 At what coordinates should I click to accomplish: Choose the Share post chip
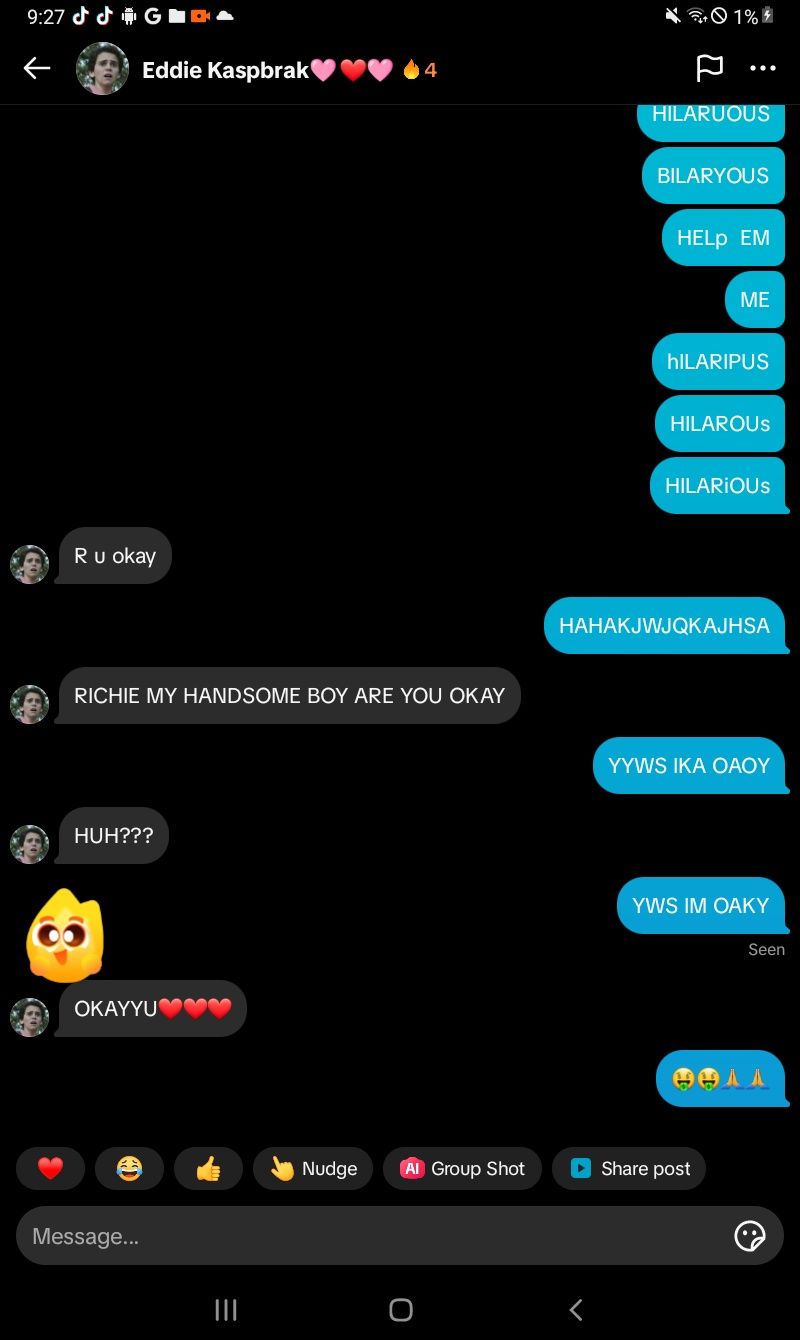coord(629,1168)
